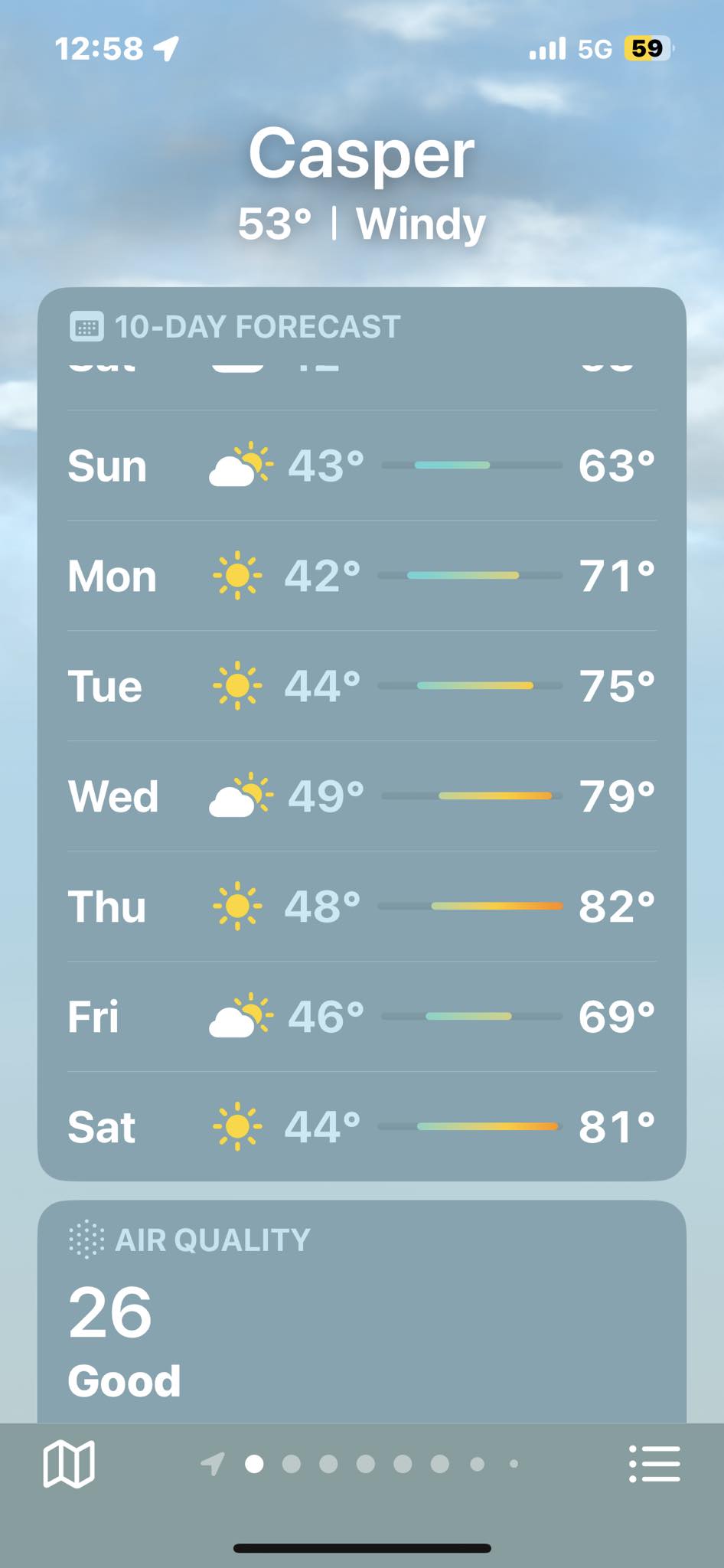The height and width of the screenshot is (1568, 724).
Task: Open Sunday's forecast details
Action: tap(361, 465)
